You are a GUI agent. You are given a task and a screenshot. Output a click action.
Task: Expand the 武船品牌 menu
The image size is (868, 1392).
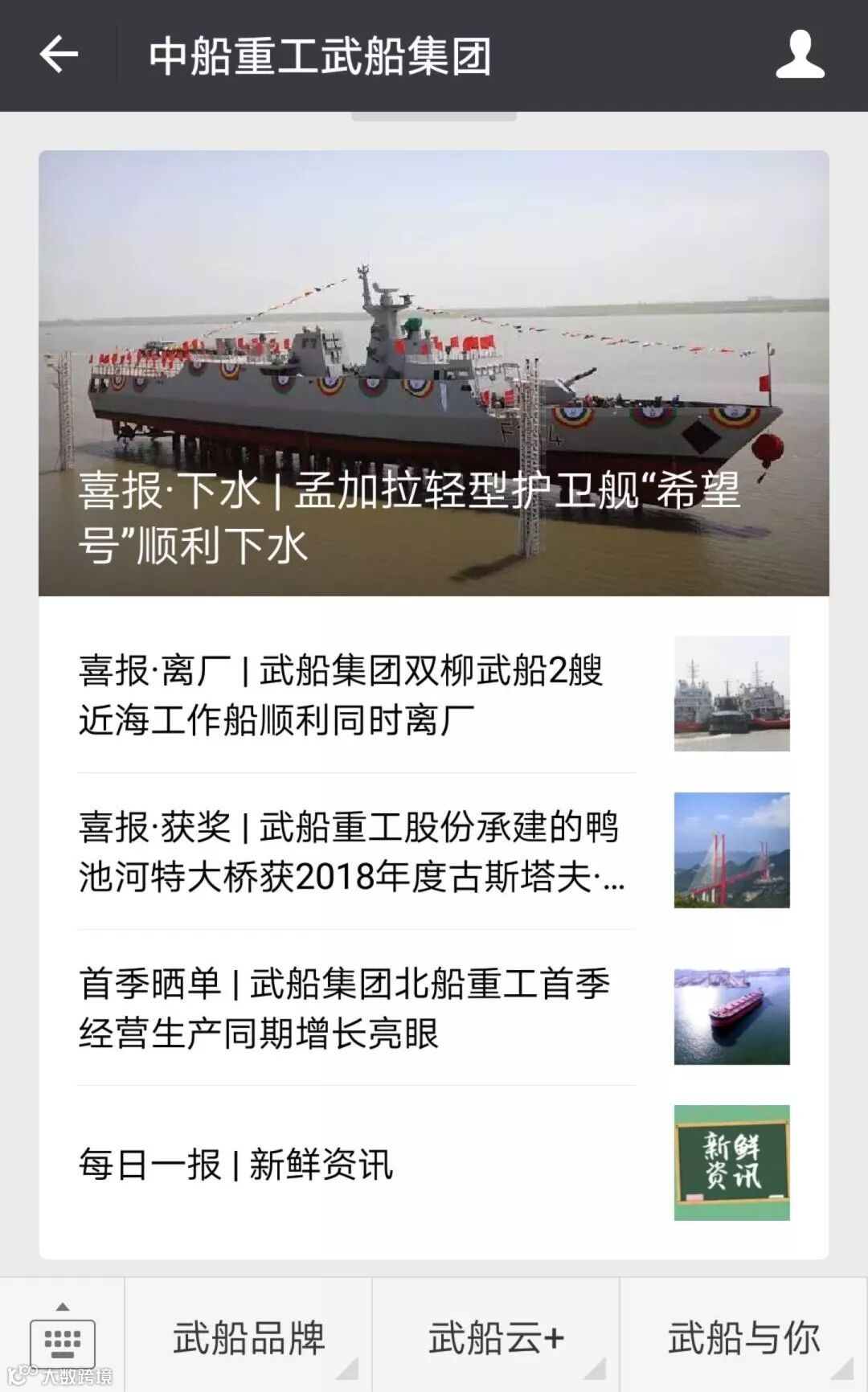point(249,1338)
